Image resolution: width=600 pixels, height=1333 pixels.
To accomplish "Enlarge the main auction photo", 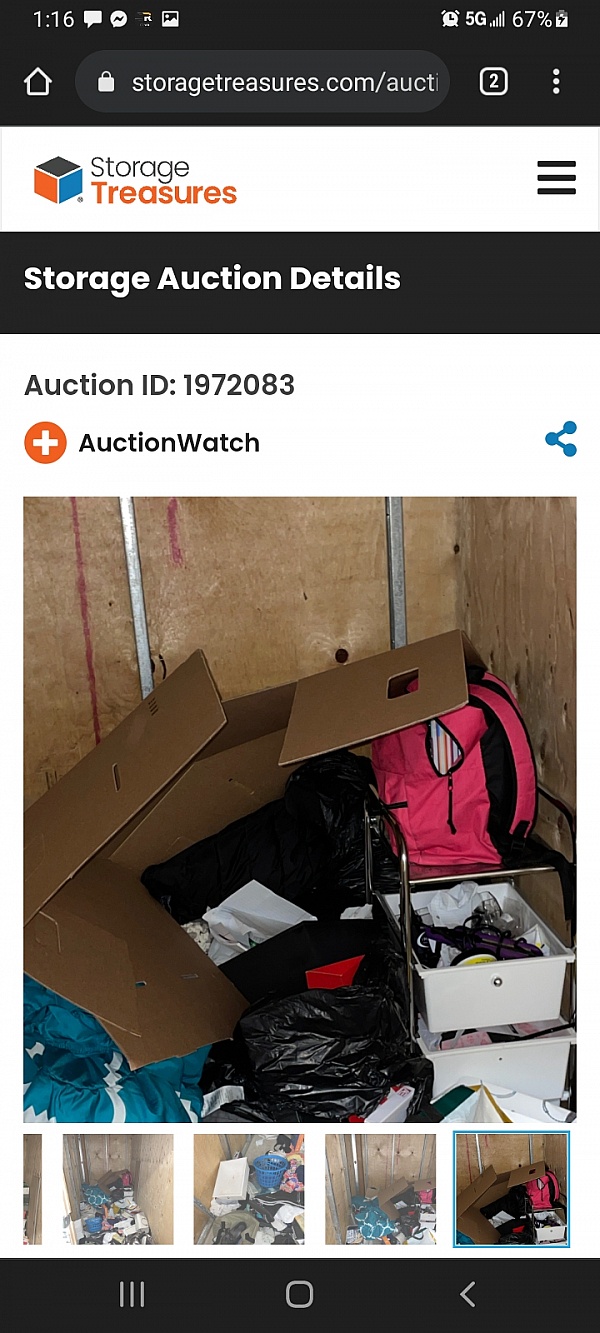I will (x=300, y=808).
